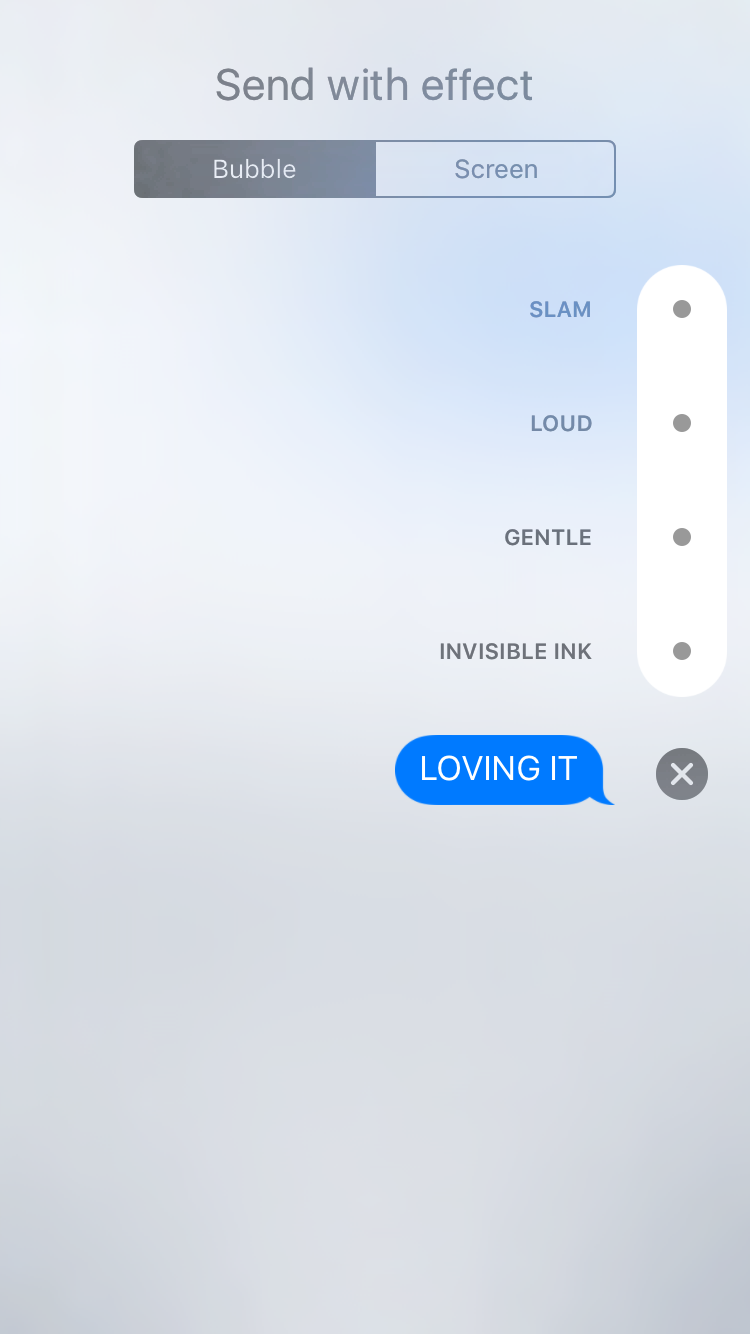Choose the Loud bubble effect

(682, 423)
